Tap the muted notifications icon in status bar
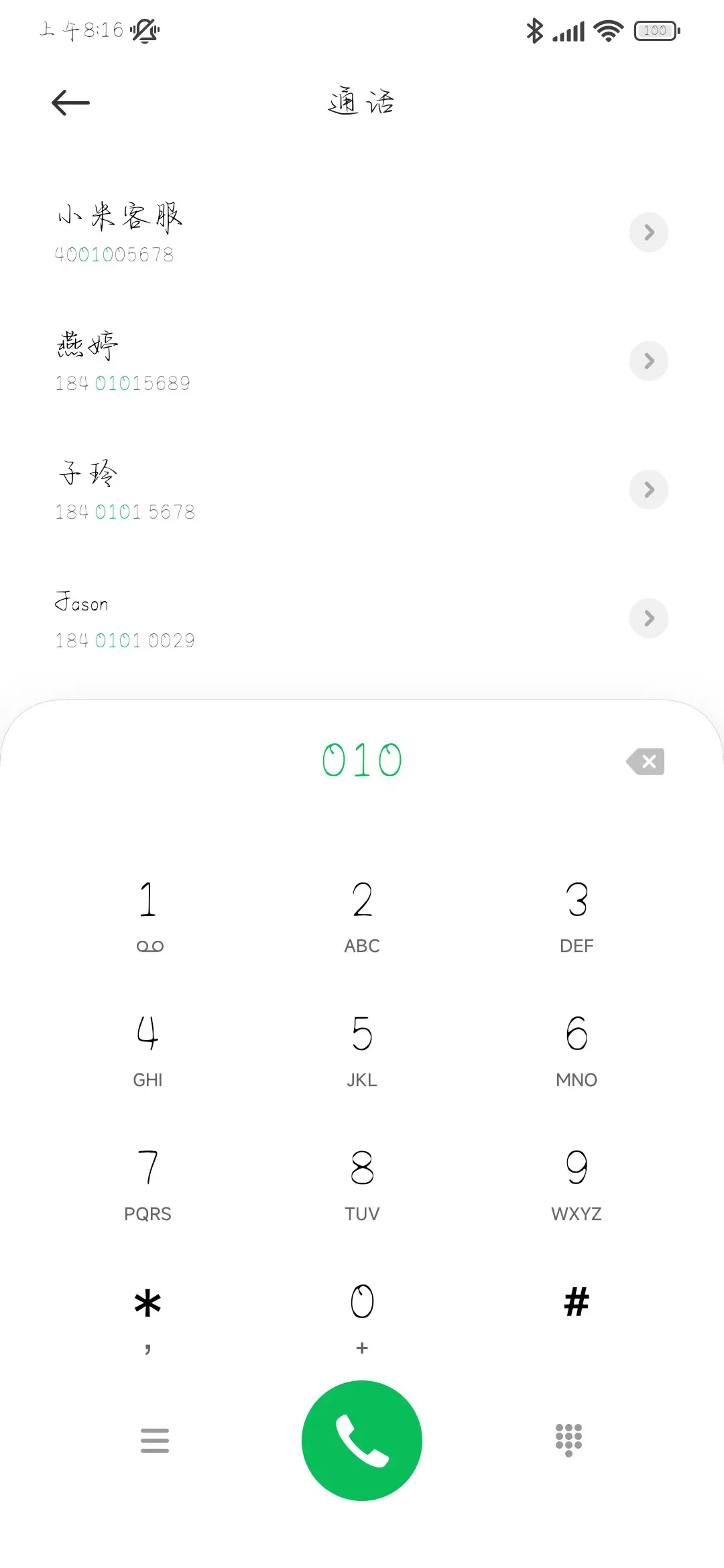This screenshot has width=724, height=1568. tap(144, 31)
